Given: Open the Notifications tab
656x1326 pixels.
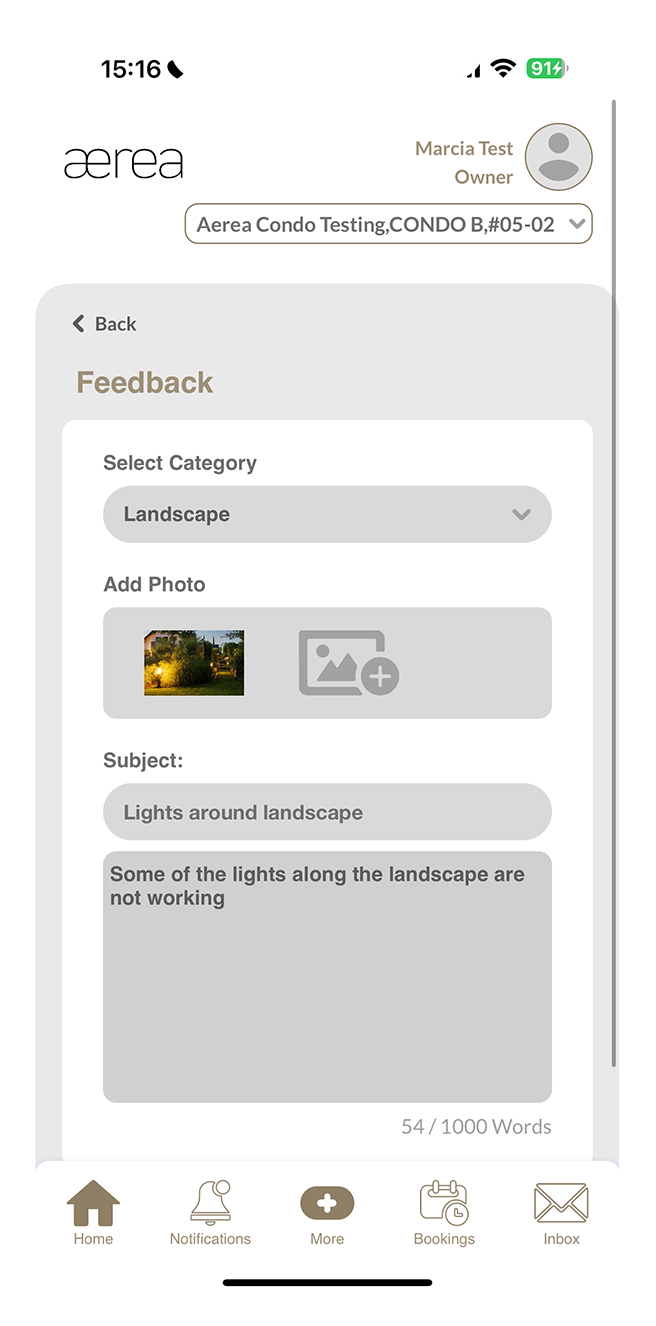Looking at the screenshot, I should 210,1212.
